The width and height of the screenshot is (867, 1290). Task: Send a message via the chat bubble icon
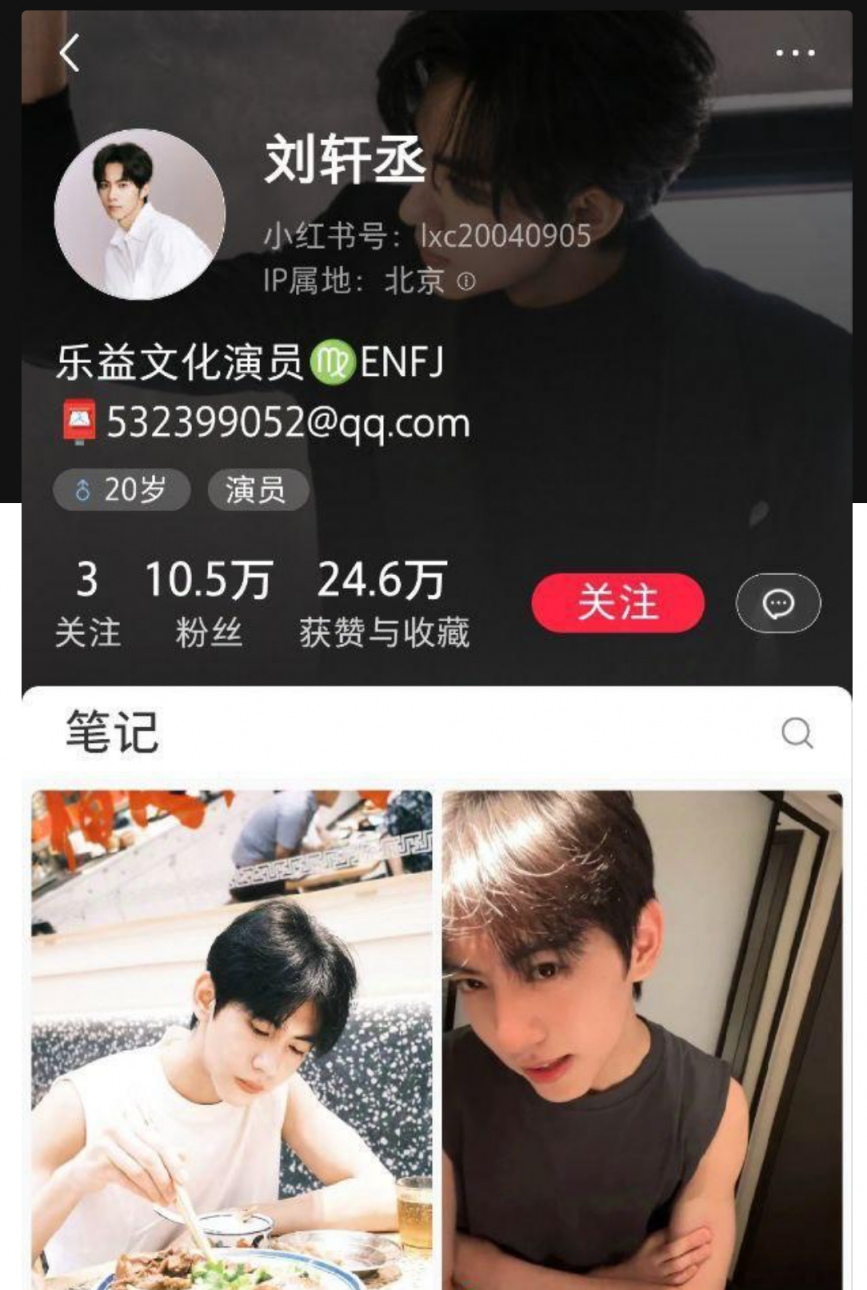[x=778, y=603]
